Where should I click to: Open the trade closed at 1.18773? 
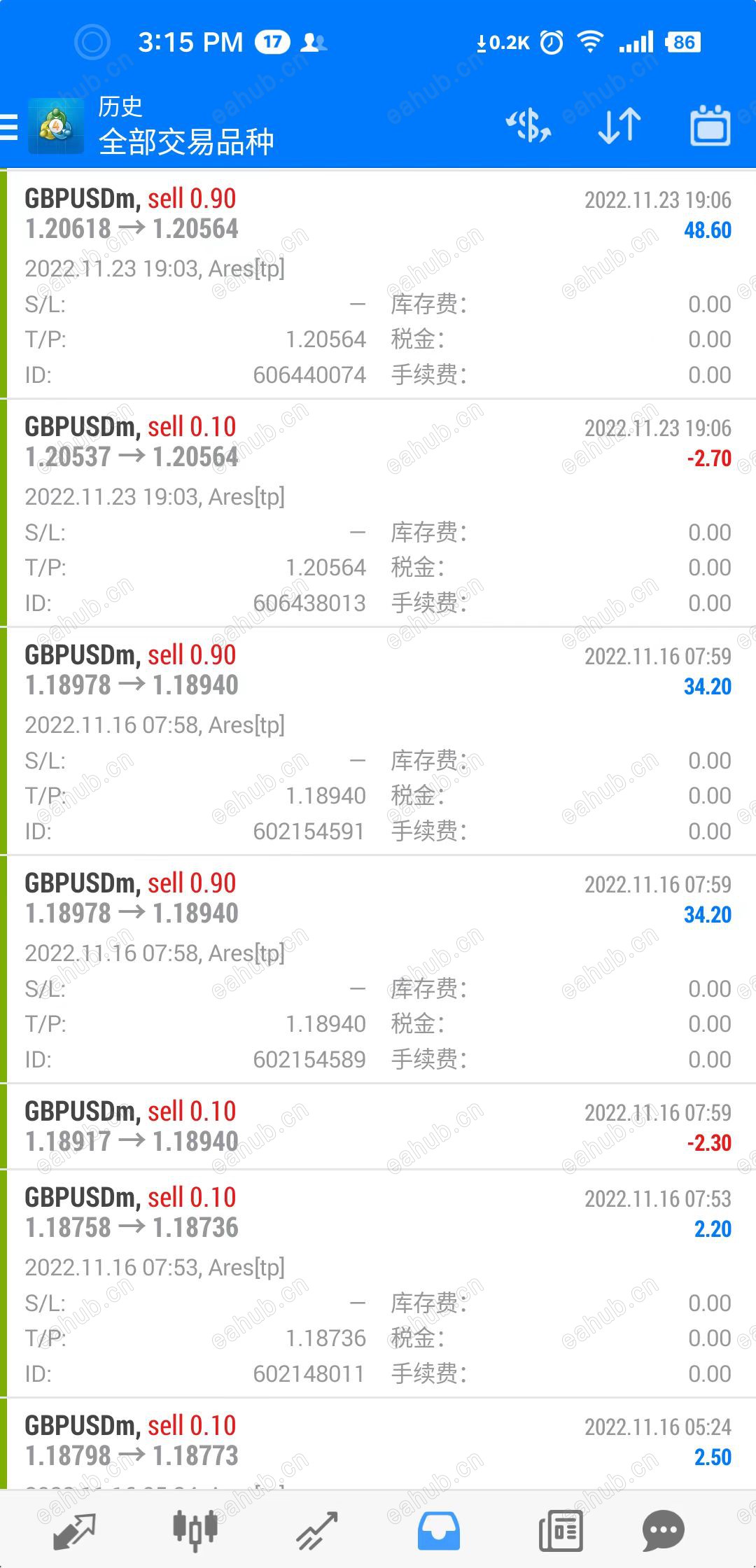378,1442
